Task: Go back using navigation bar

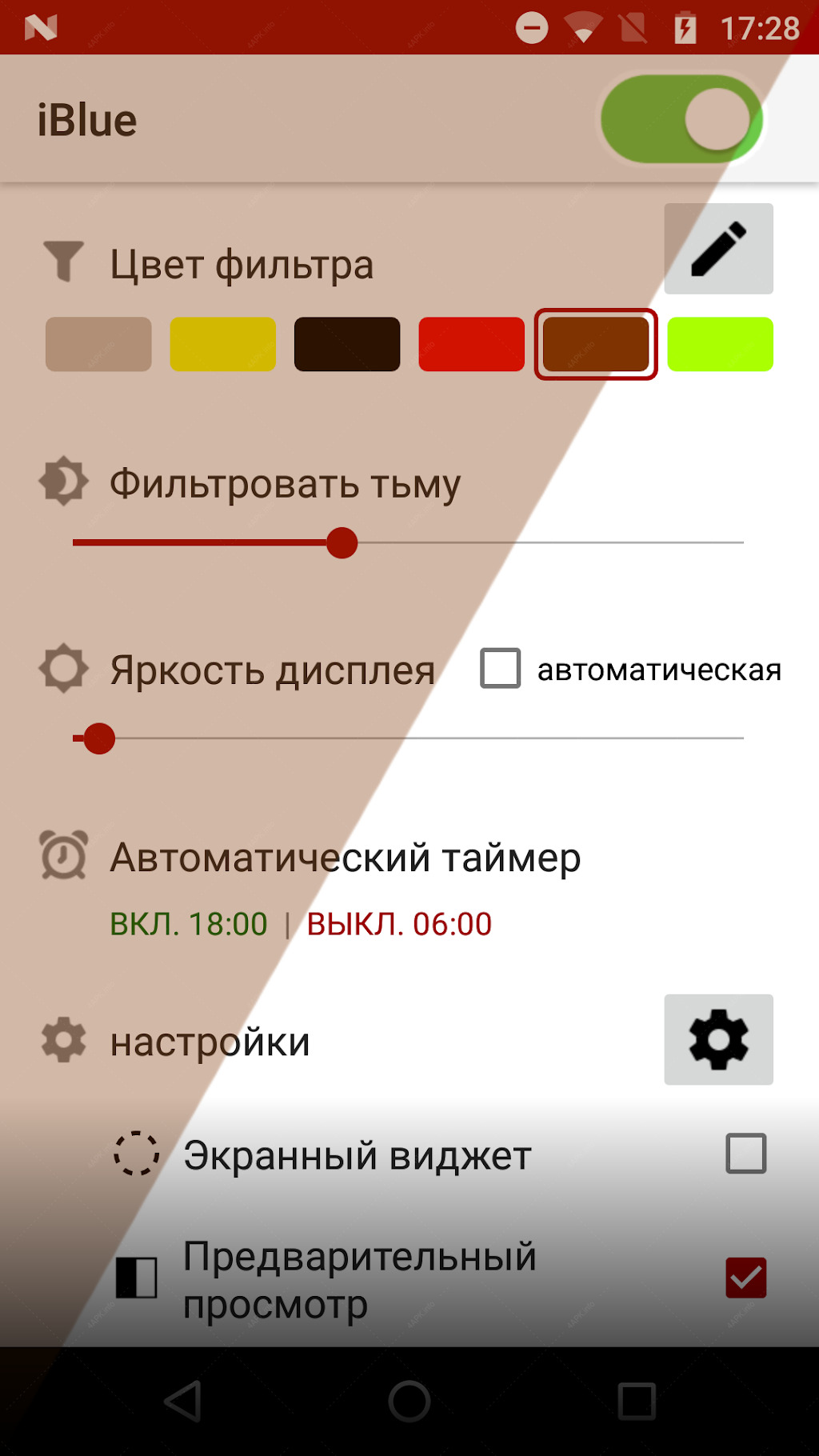Action: click(x=182, y=1401)
